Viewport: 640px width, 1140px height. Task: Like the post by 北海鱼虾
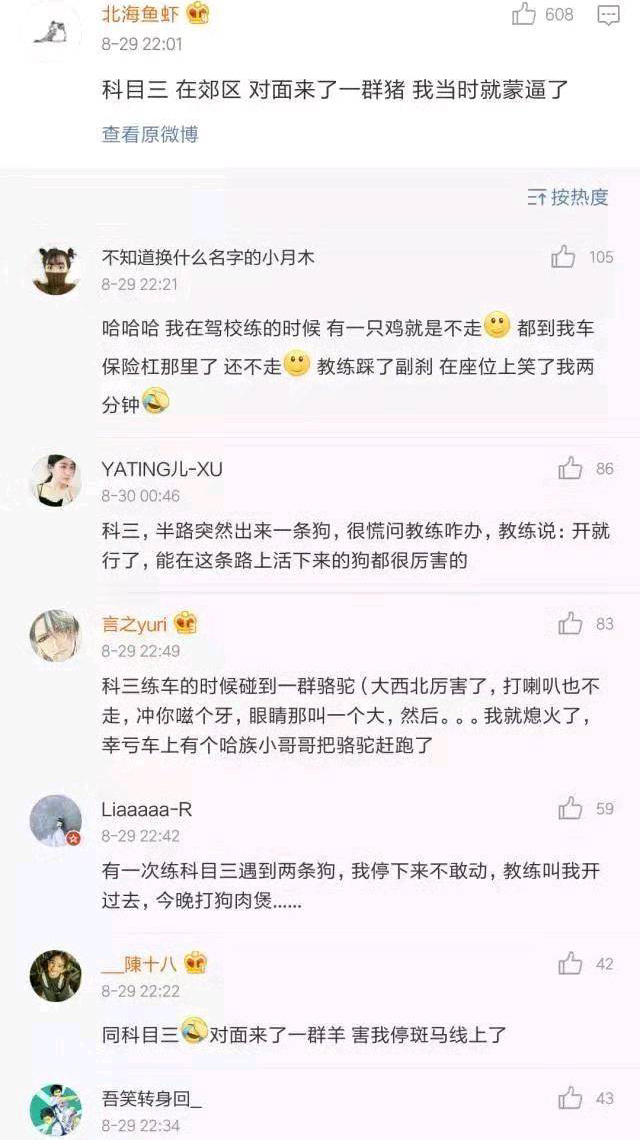tap(524, 14)
